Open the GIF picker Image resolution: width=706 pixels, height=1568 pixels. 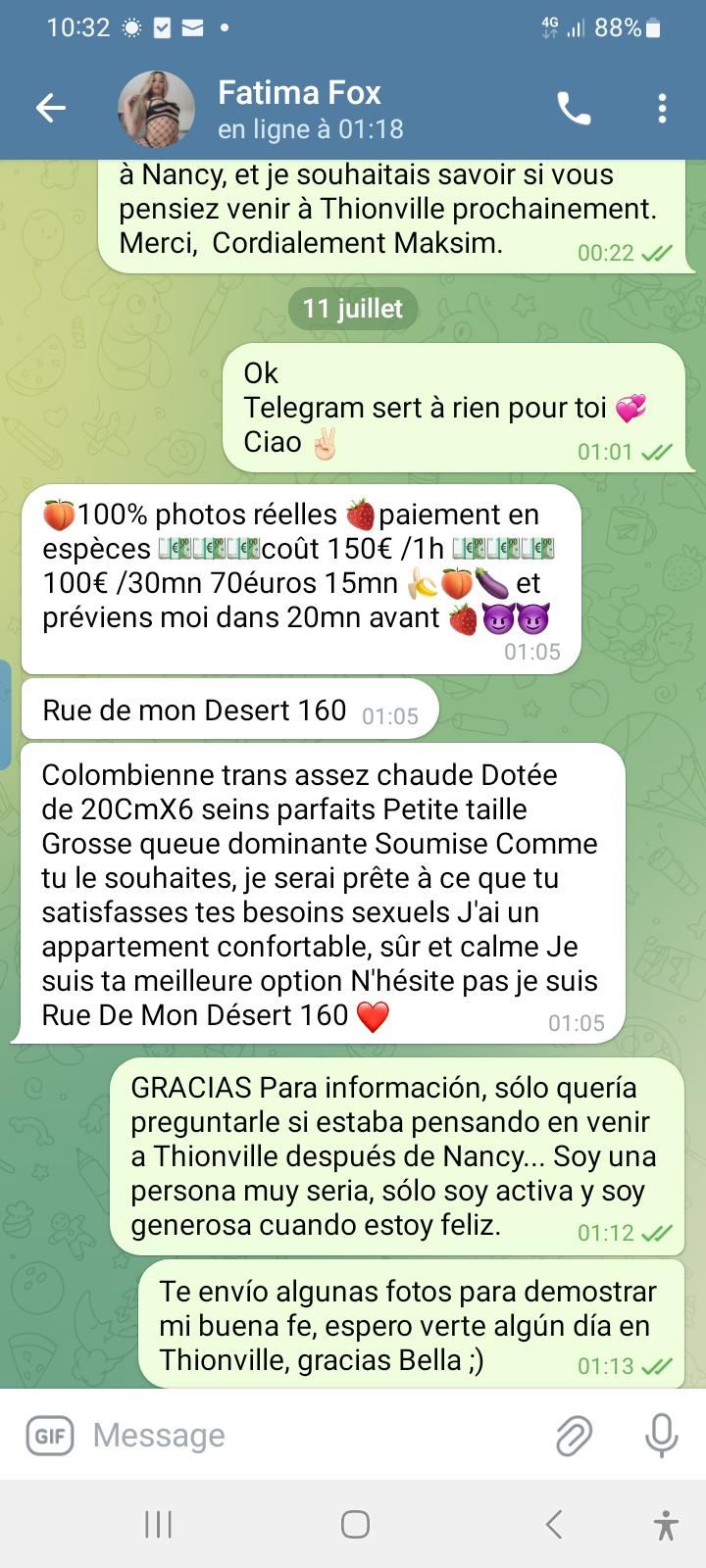click(x=49, y=1436)
